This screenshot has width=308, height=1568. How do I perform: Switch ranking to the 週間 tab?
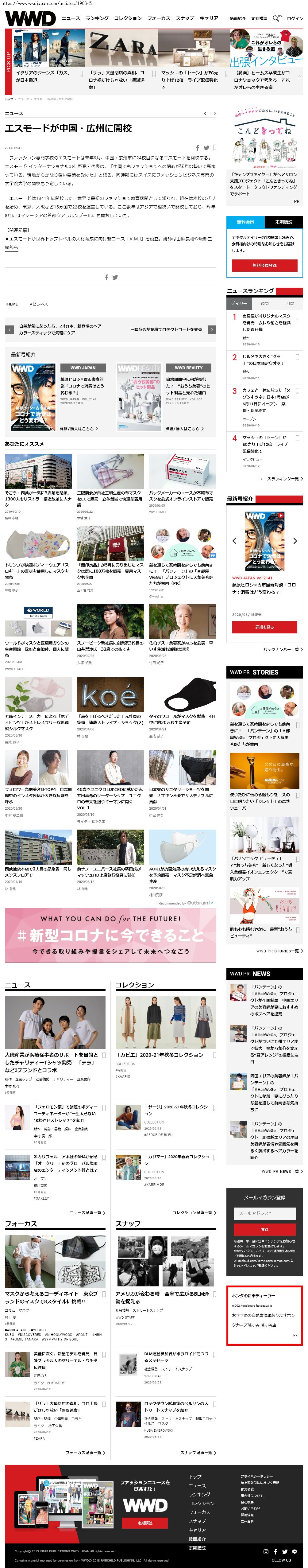click(265, 303)
